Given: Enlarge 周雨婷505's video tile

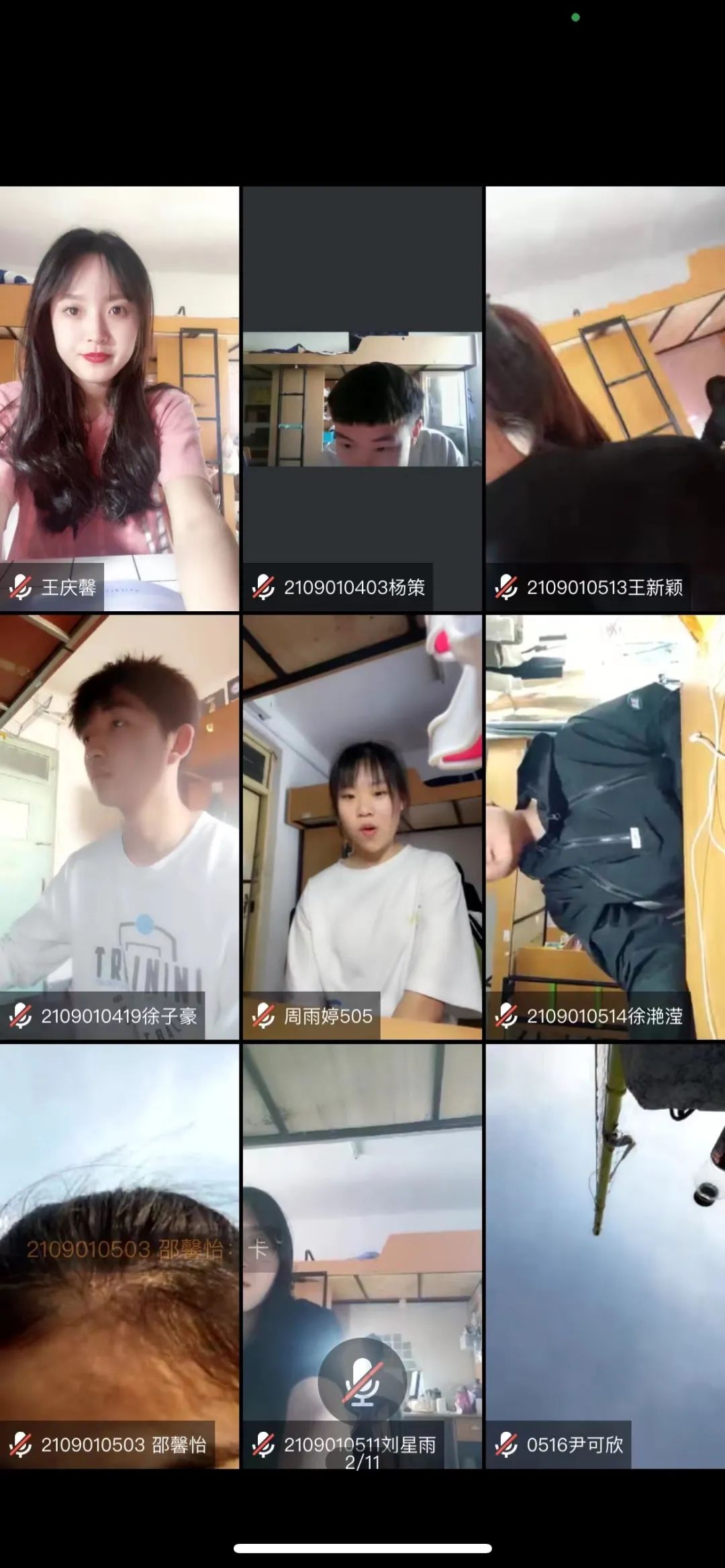Looking at the screenshot, I should 362,827.
